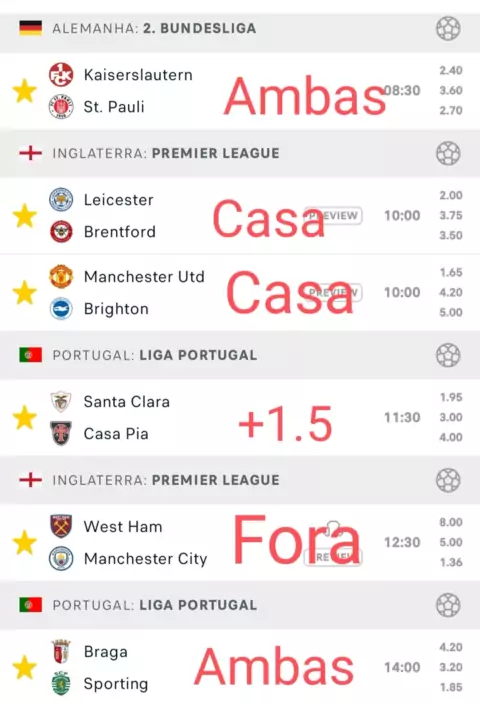Open the Kaiserslautern vs St. Pauli match
480x704 pixels.
point(240,91)
